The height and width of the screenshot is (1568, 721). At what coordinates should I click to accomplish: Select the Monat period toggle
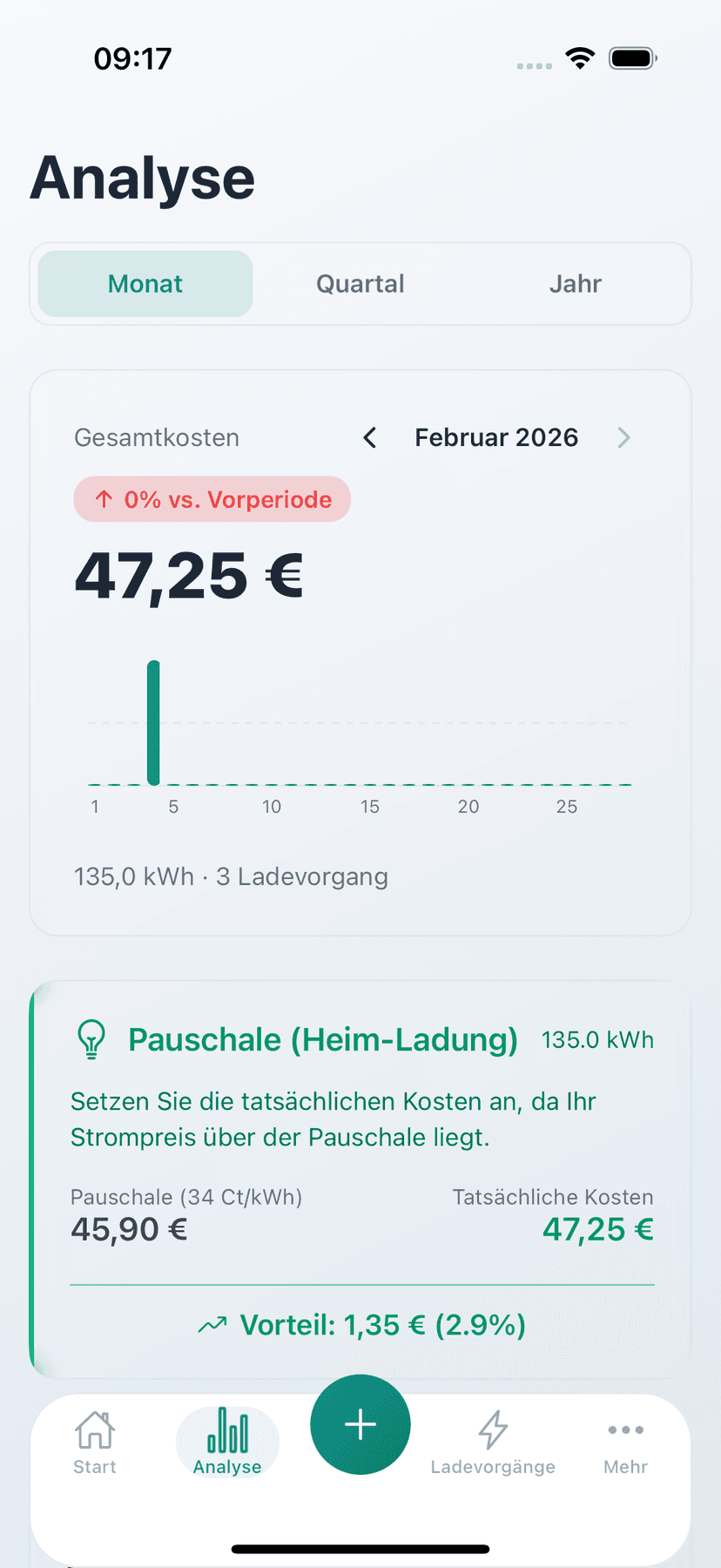pos(144,283)
